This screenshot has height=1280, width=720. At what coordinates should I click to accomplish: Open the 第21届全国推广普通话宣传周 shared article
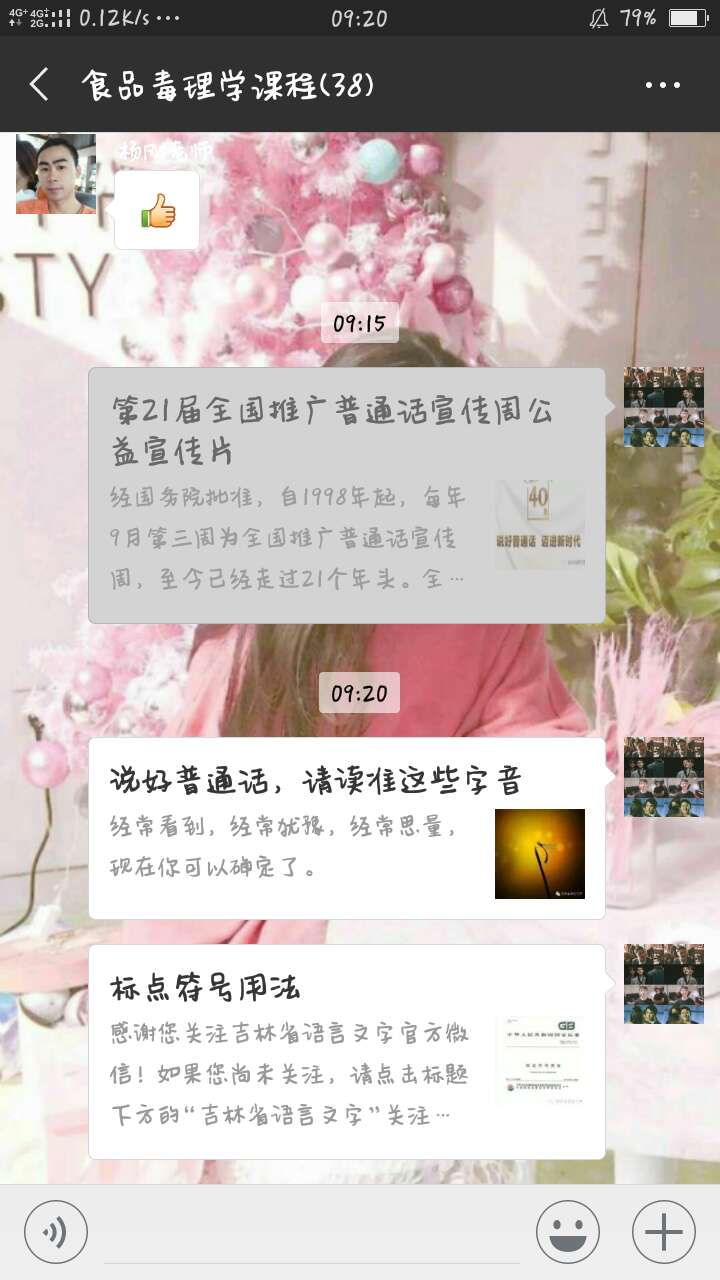(x=346, y=495)
